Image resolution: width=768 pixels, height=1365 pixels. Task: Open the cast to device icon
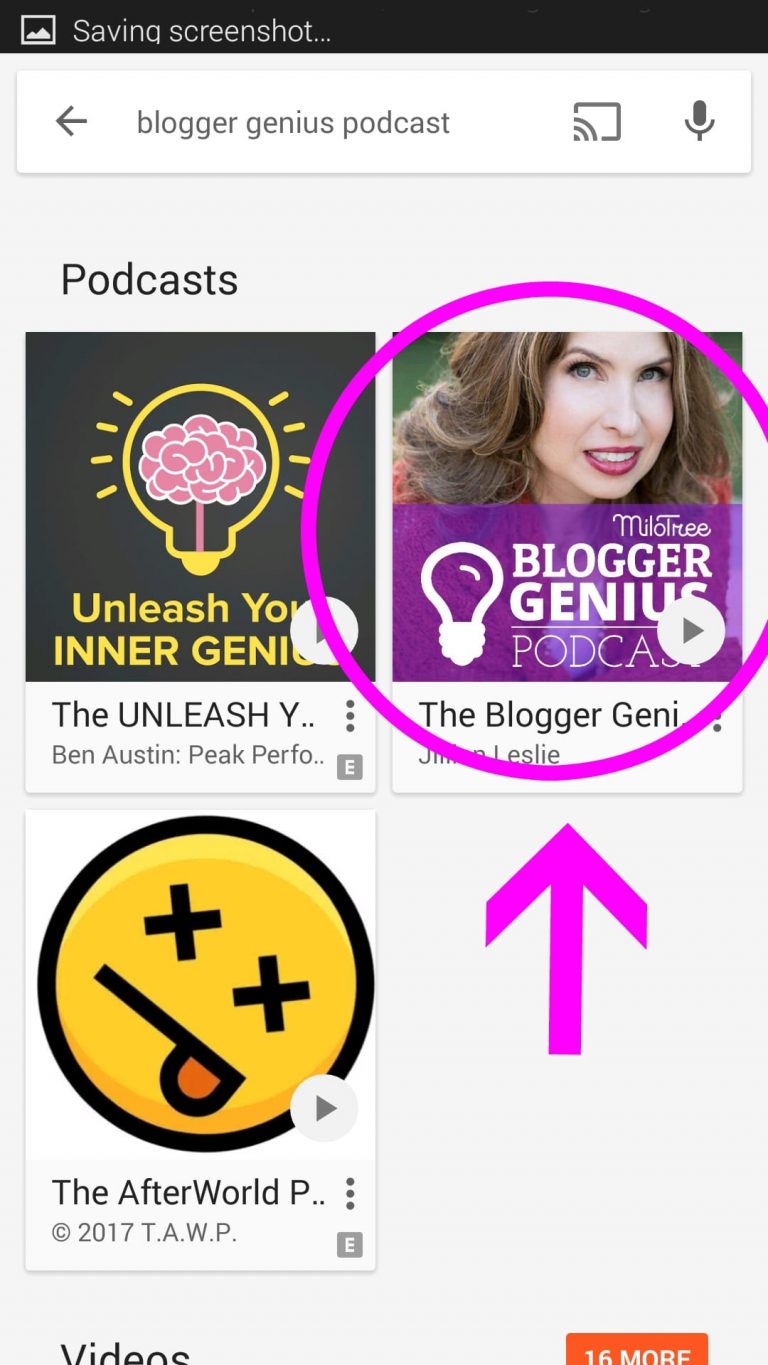tap(597, 122)
